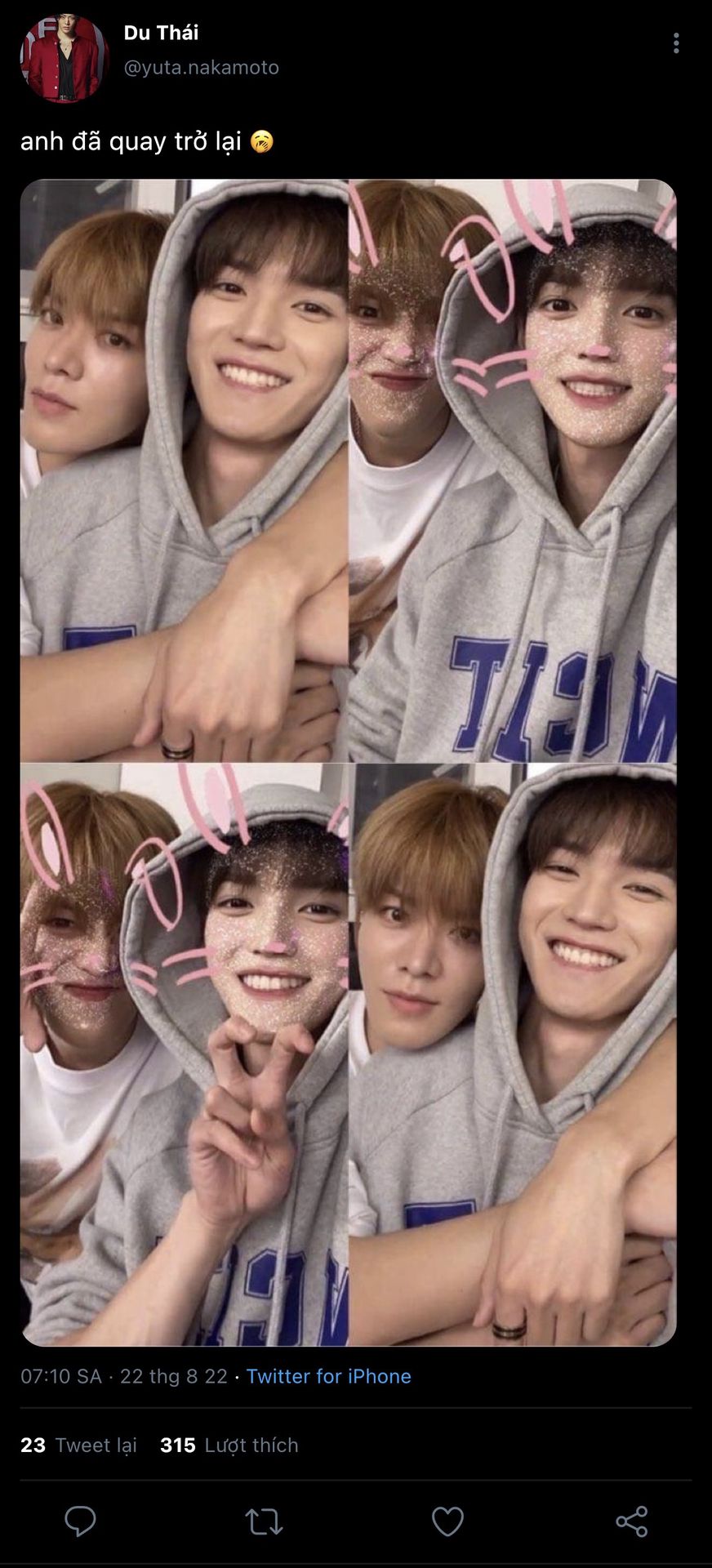712x1568 pixels.
Task: Retweet this tweet
Action: point(264,1521)
